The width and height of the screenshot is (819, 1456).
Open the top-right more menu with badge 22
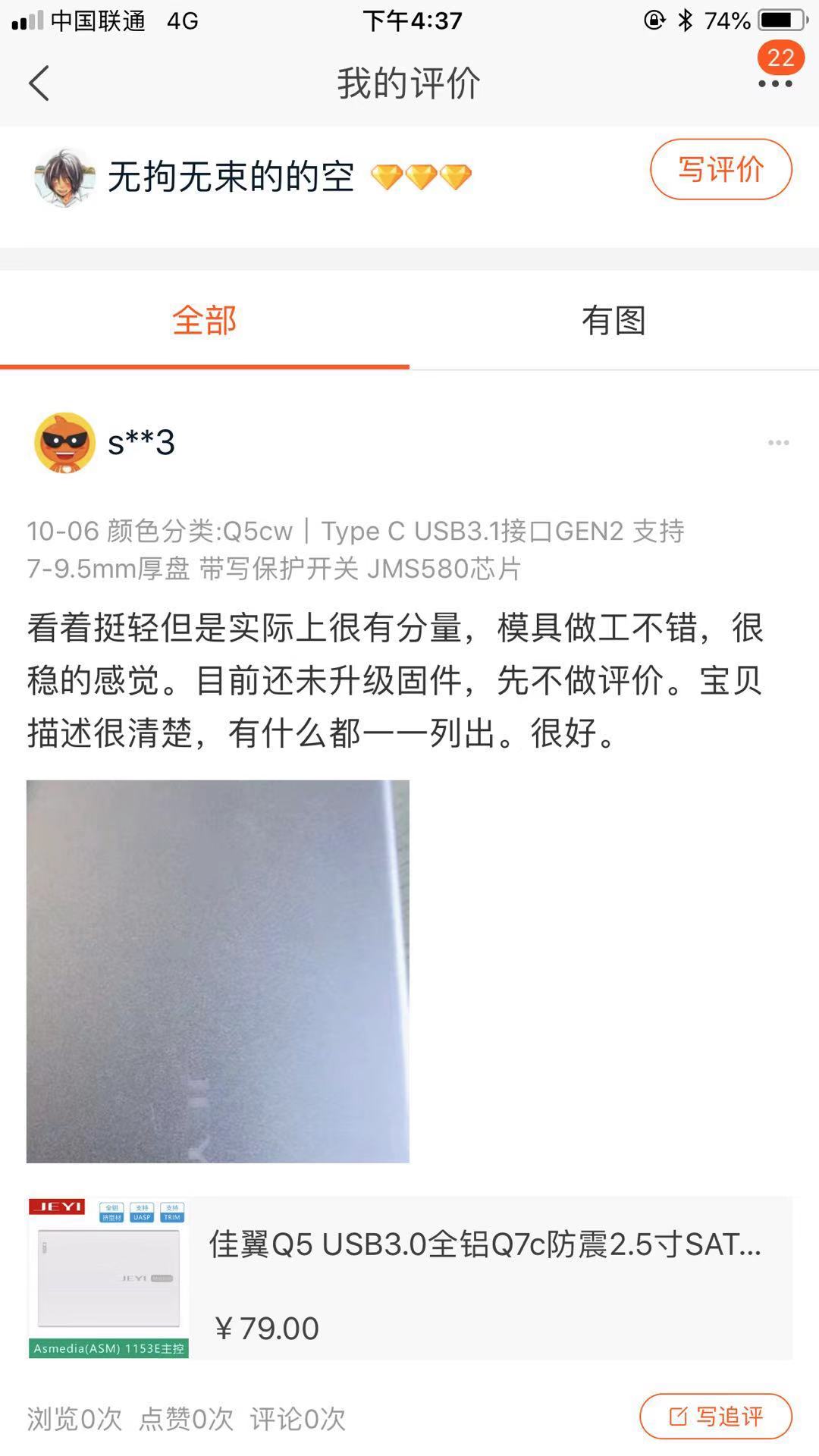pyautogui.click(x=775, y=83)
